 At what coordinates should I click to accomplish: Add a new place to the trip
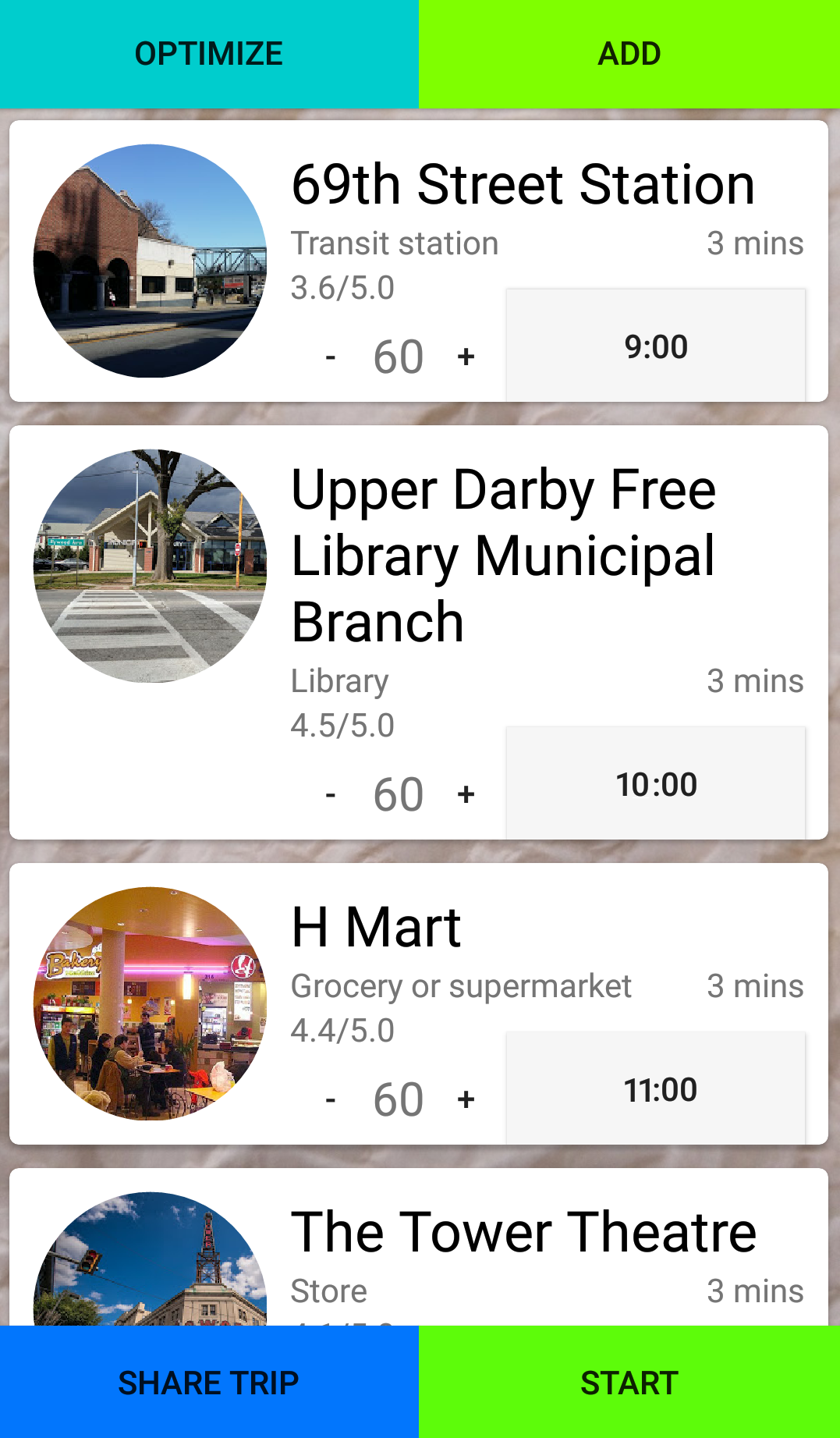click(629, 54)
